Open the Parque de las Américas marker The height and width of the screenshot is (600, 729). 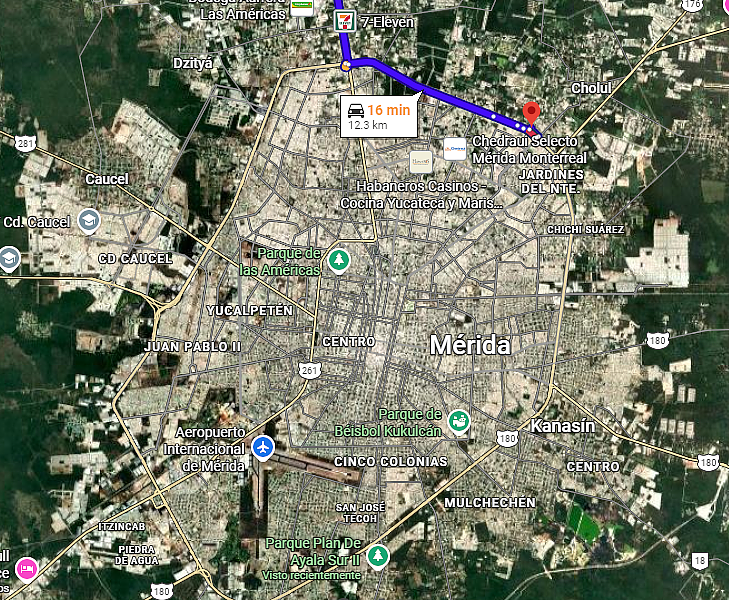[340, 261]
